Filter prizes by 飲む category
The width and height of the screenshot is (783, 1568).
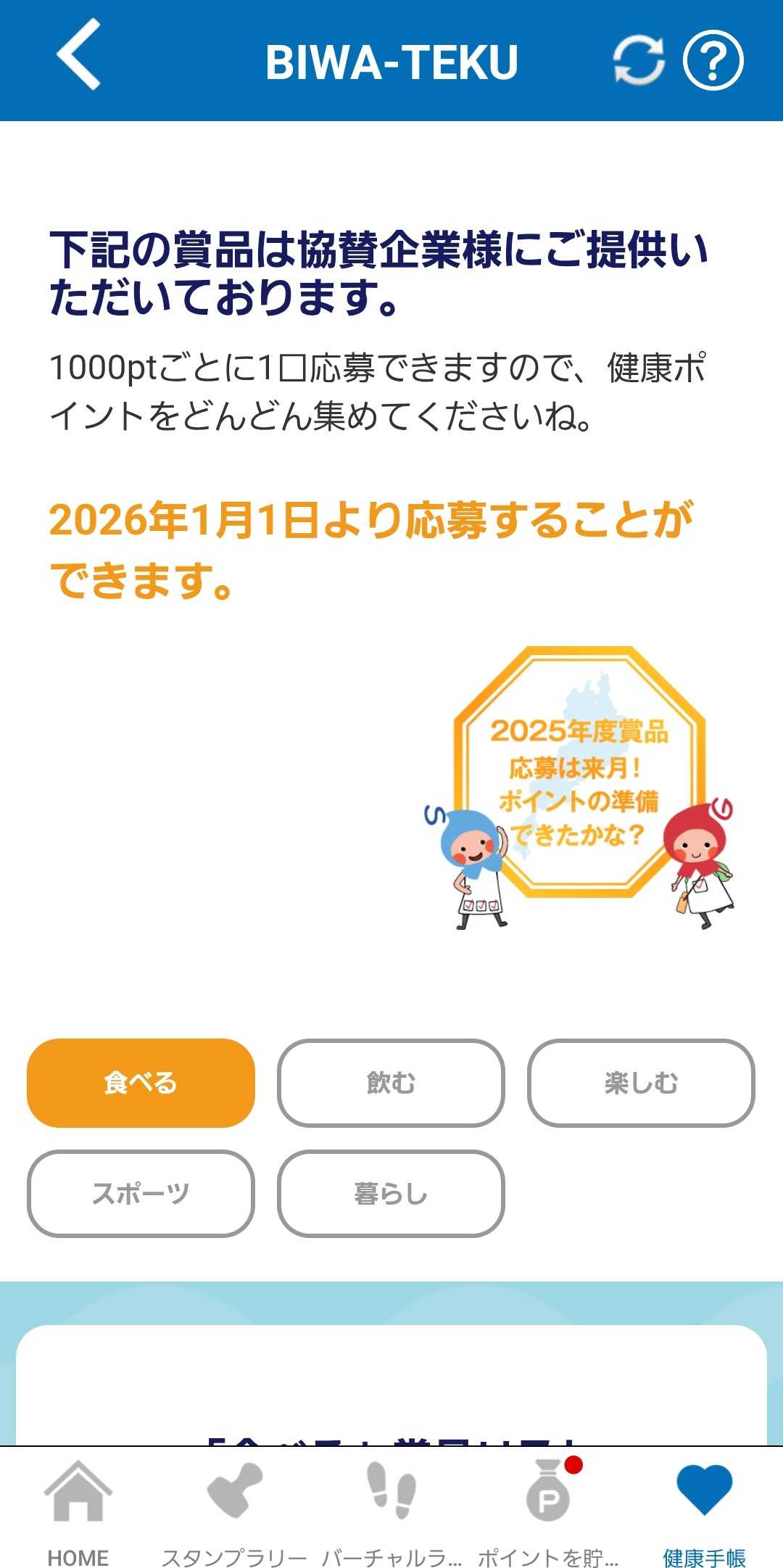click(x=391, y=1083)
